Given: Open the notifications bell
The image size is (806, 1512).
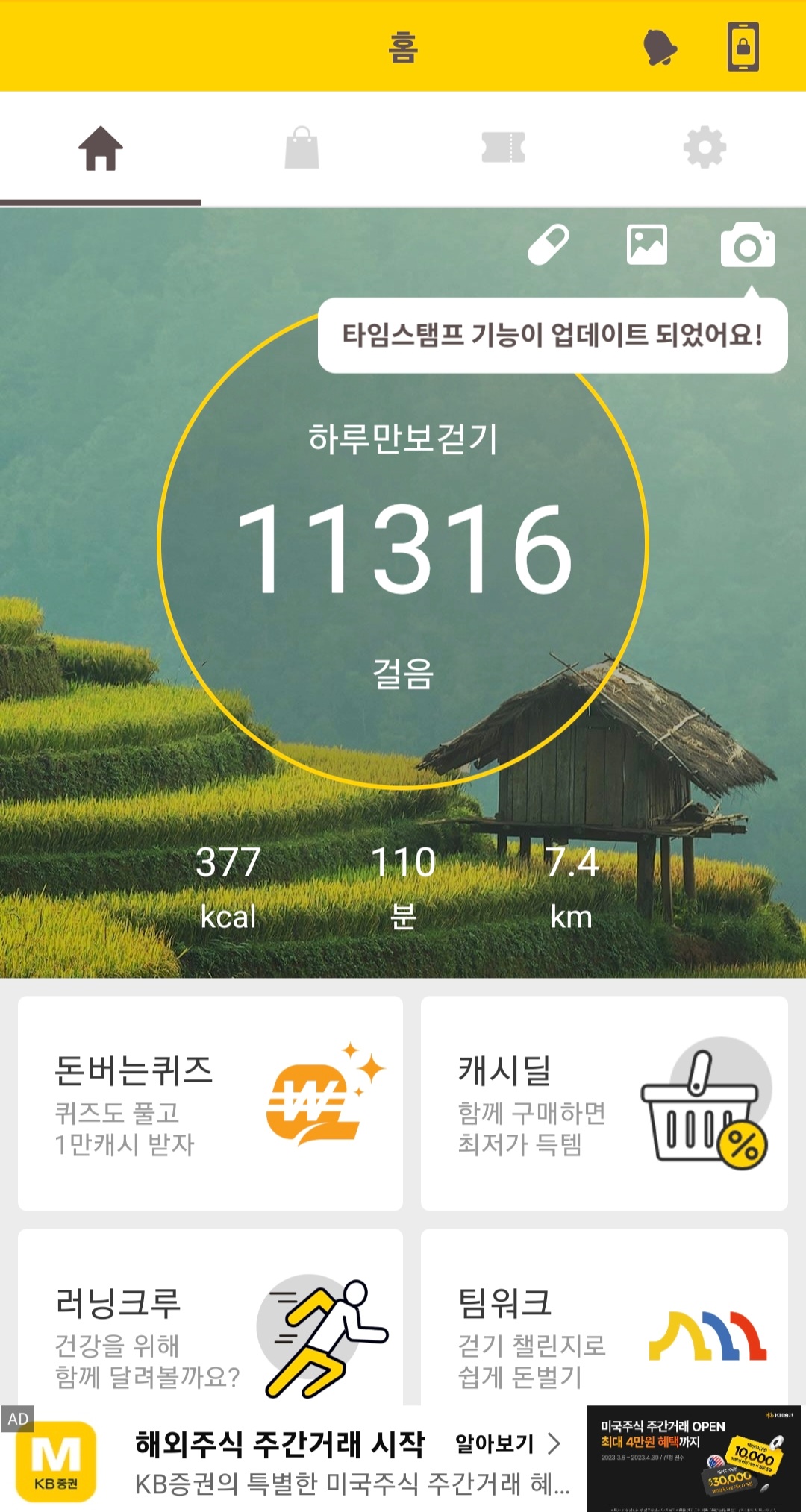Looking at the screenshot, I should (660, 48).
